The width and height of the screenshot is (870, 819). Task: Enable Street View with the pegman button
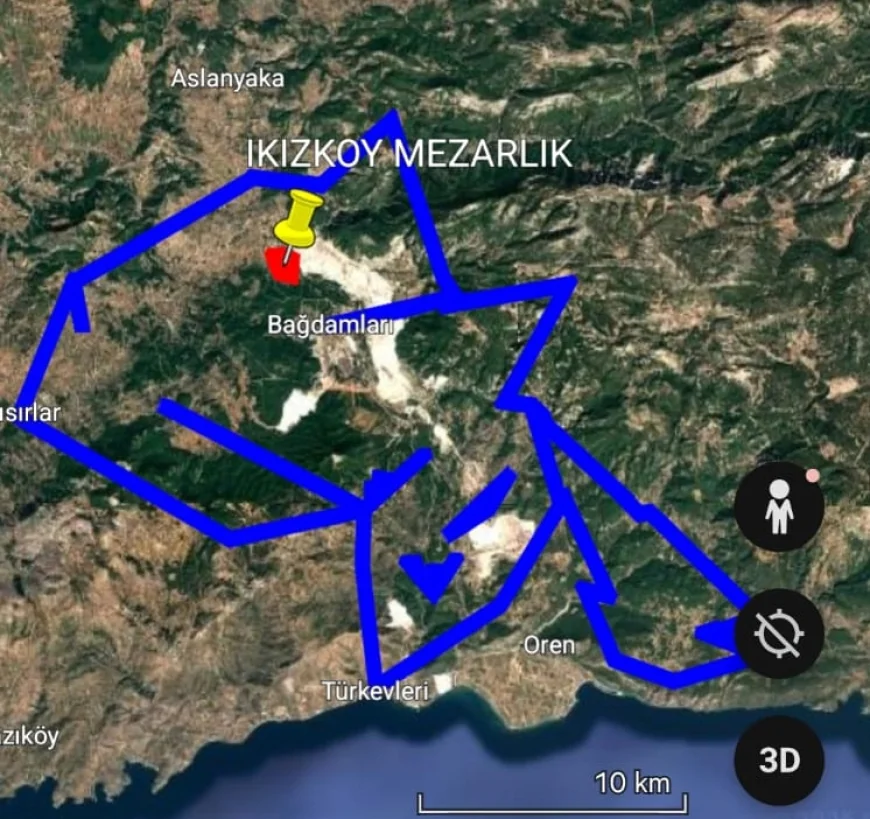(x=779, y=507)
